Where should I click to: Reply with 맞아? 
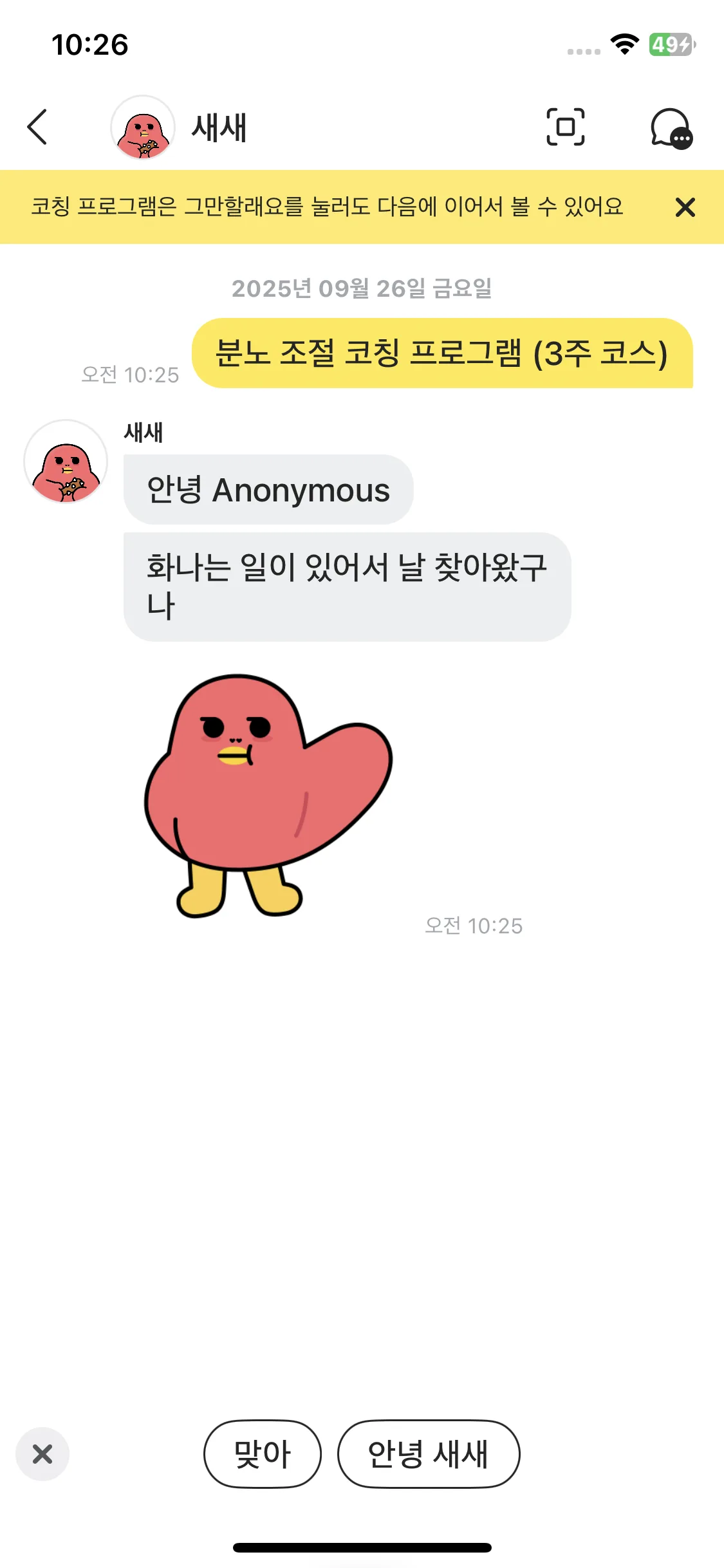pos(262,1453)
